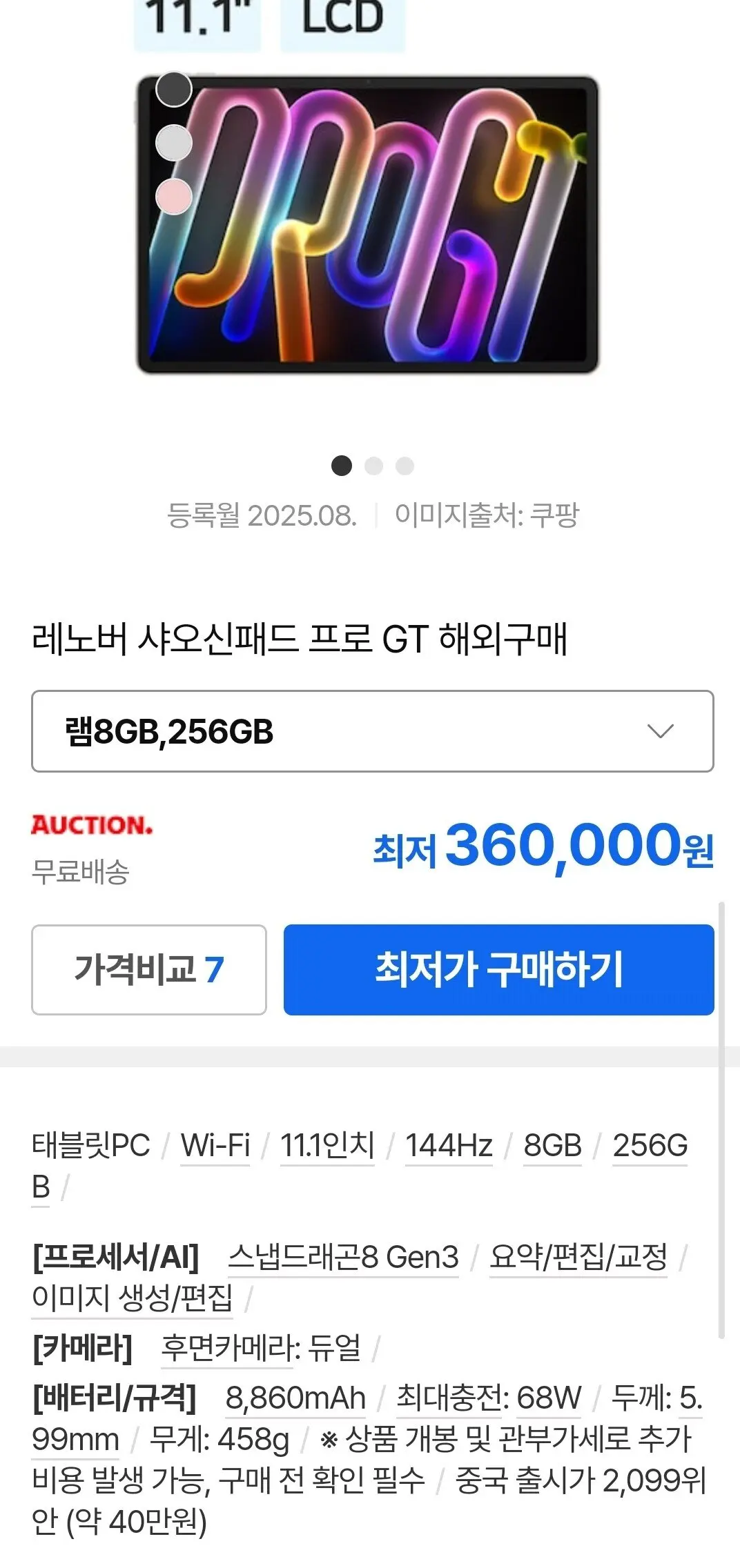Open the 램8GB,256GB option dropdown
Screen dimensions: 740x1568
tap(373, 731)
